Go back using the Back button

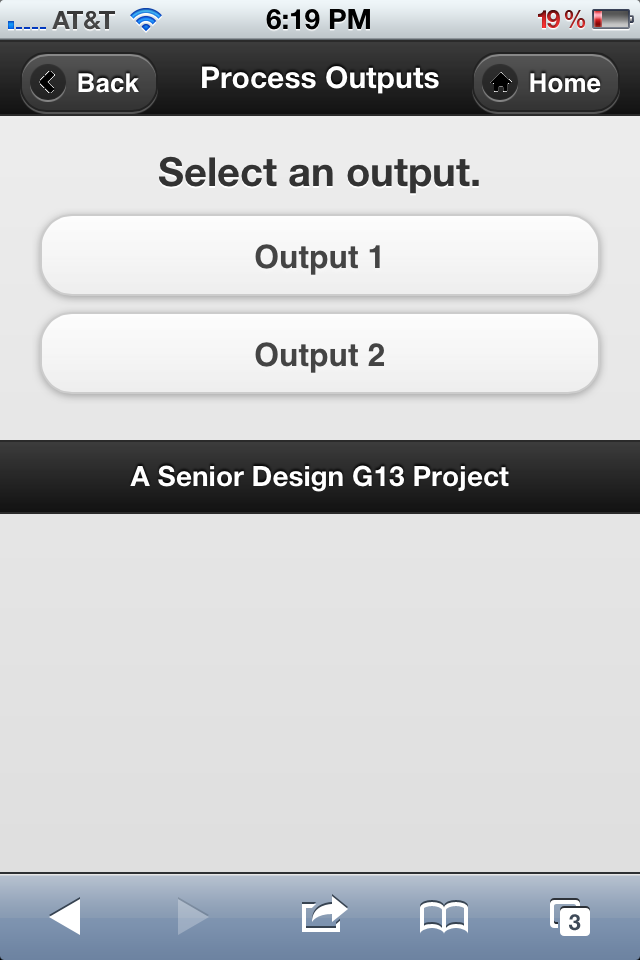[x=89, y=83]
